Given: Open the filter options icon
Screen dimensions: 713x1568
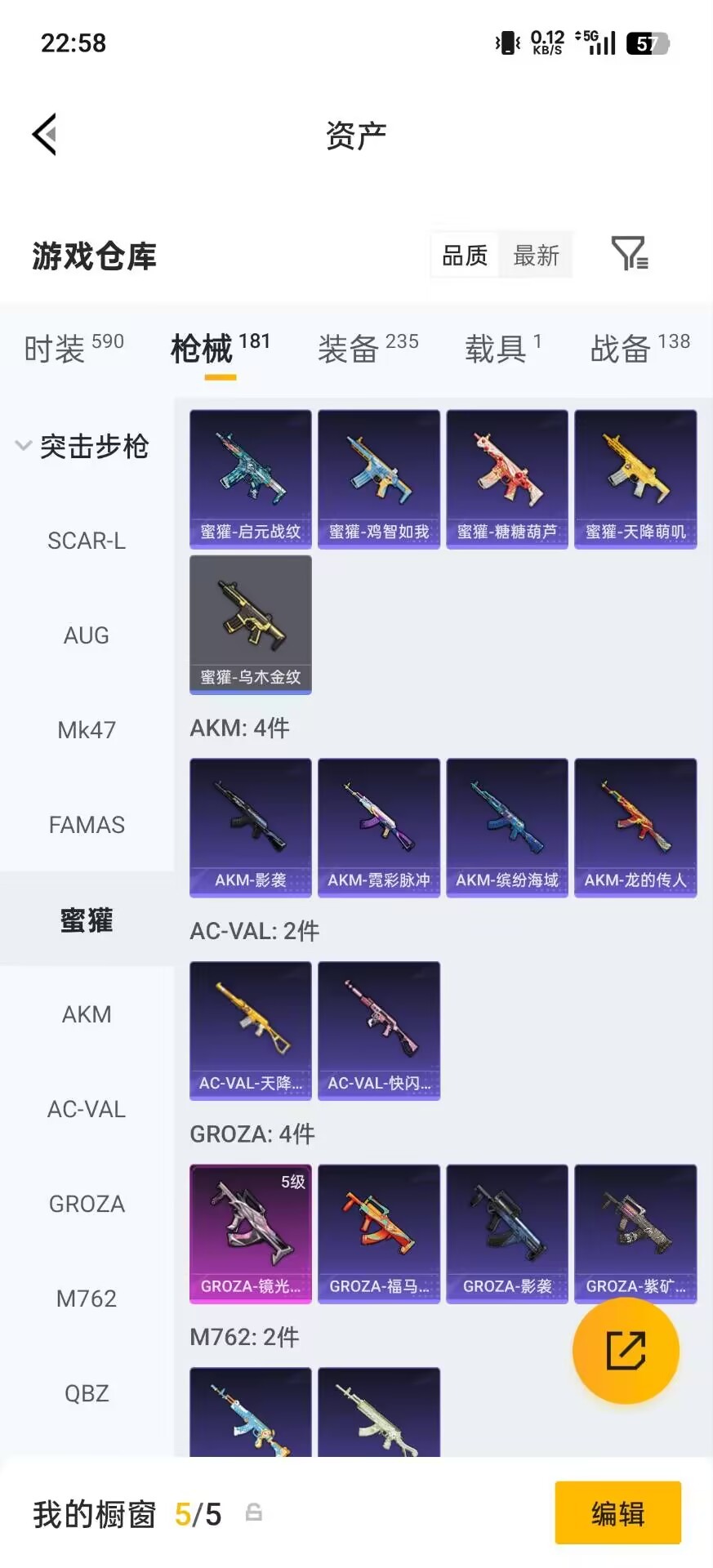Looking at the screenshot, I should (x=629, y=255).
